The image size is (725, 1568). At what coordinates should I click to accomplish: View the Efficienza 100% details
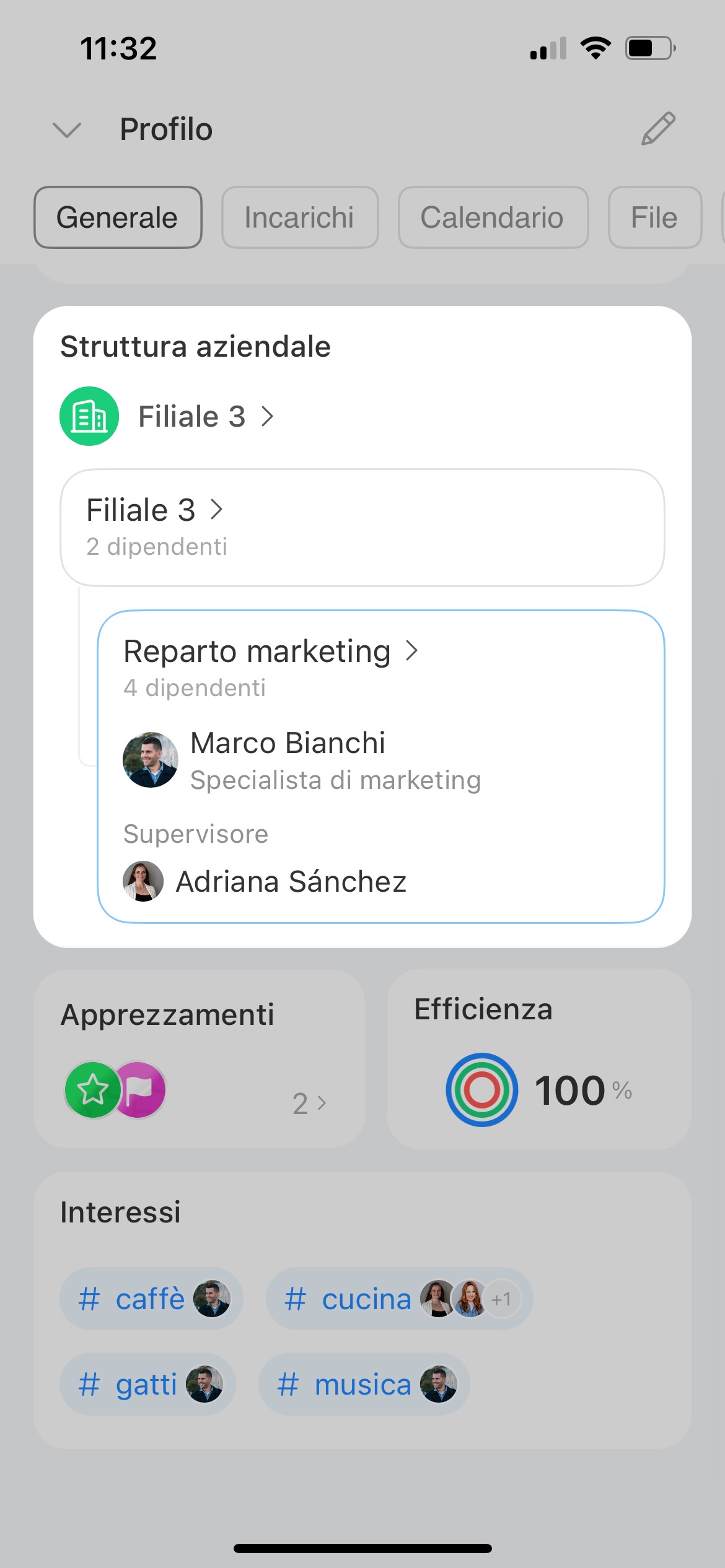(538, 1058)
